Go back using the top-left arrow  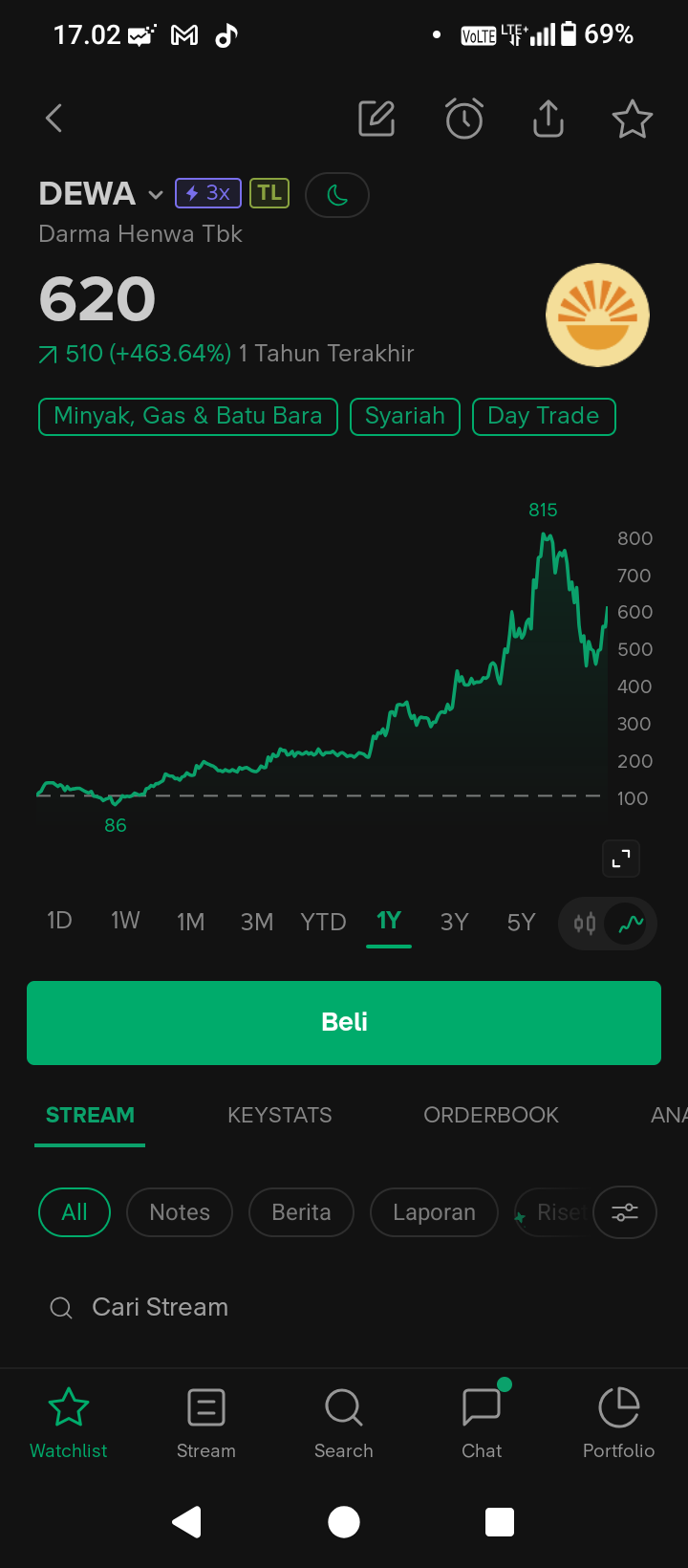point(54,119)
